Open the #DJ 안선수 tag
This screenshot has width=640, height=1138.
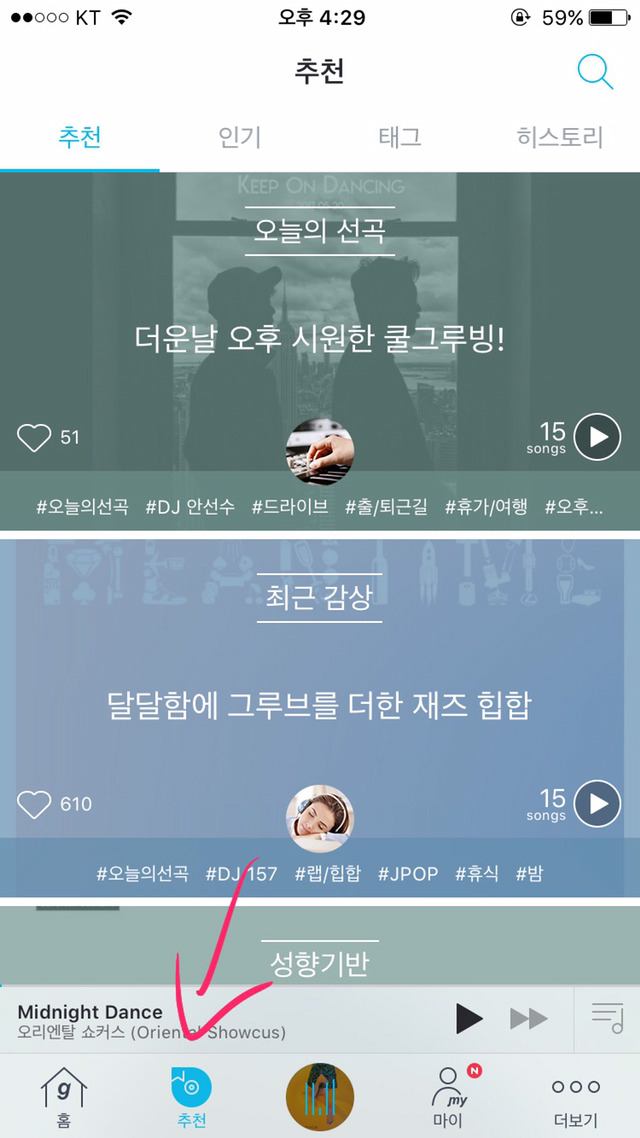190,507
